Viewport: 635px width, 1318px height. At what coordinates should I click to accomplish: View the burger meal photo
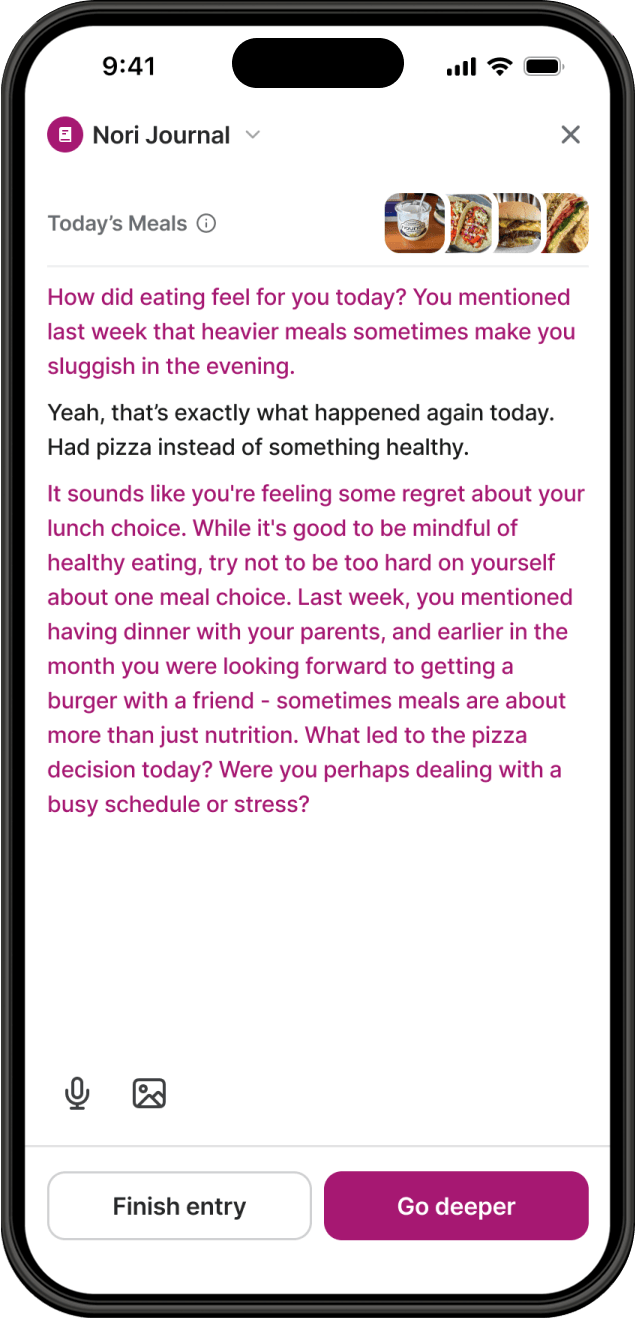click(x=518, y=223)
